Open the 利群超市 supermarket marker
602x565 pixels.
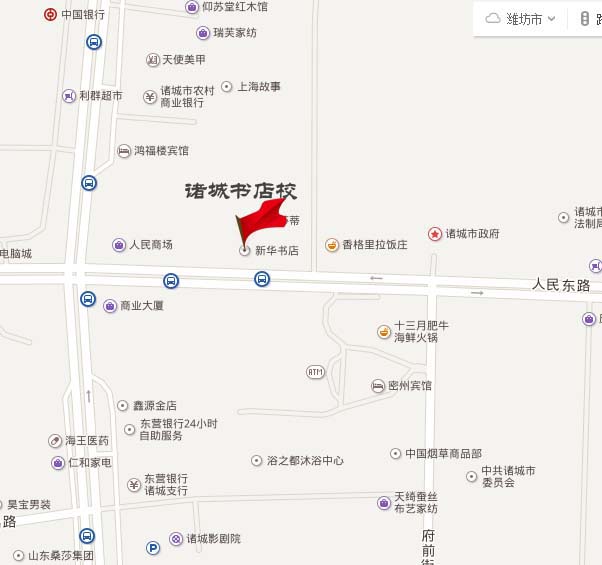[x=68, y=96]
